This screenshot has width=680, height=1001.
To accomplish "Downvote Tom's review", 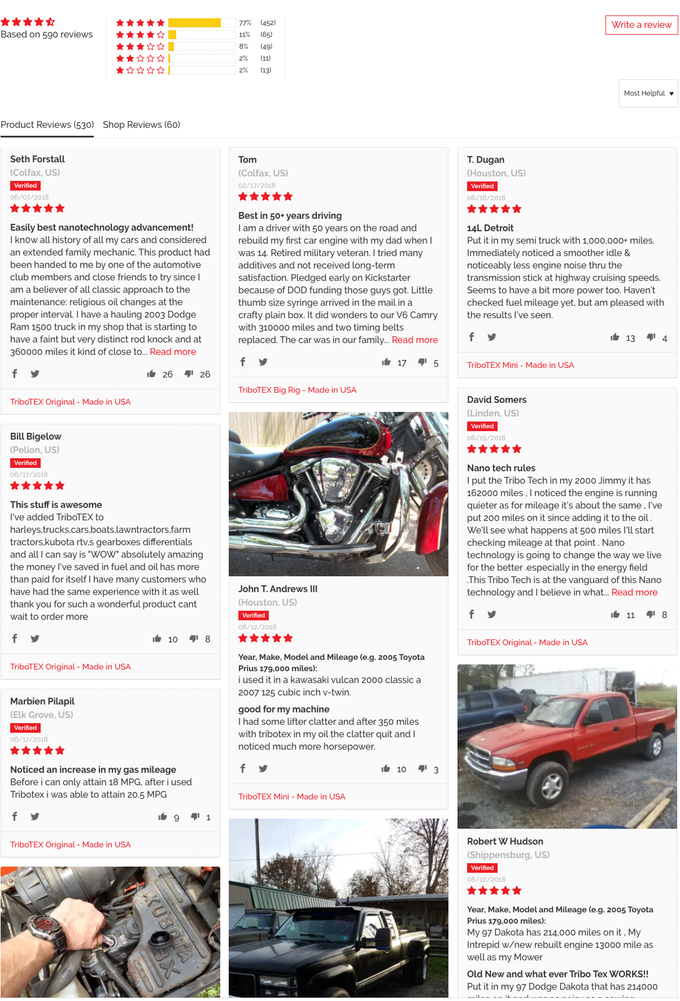I will coord(423,363).
